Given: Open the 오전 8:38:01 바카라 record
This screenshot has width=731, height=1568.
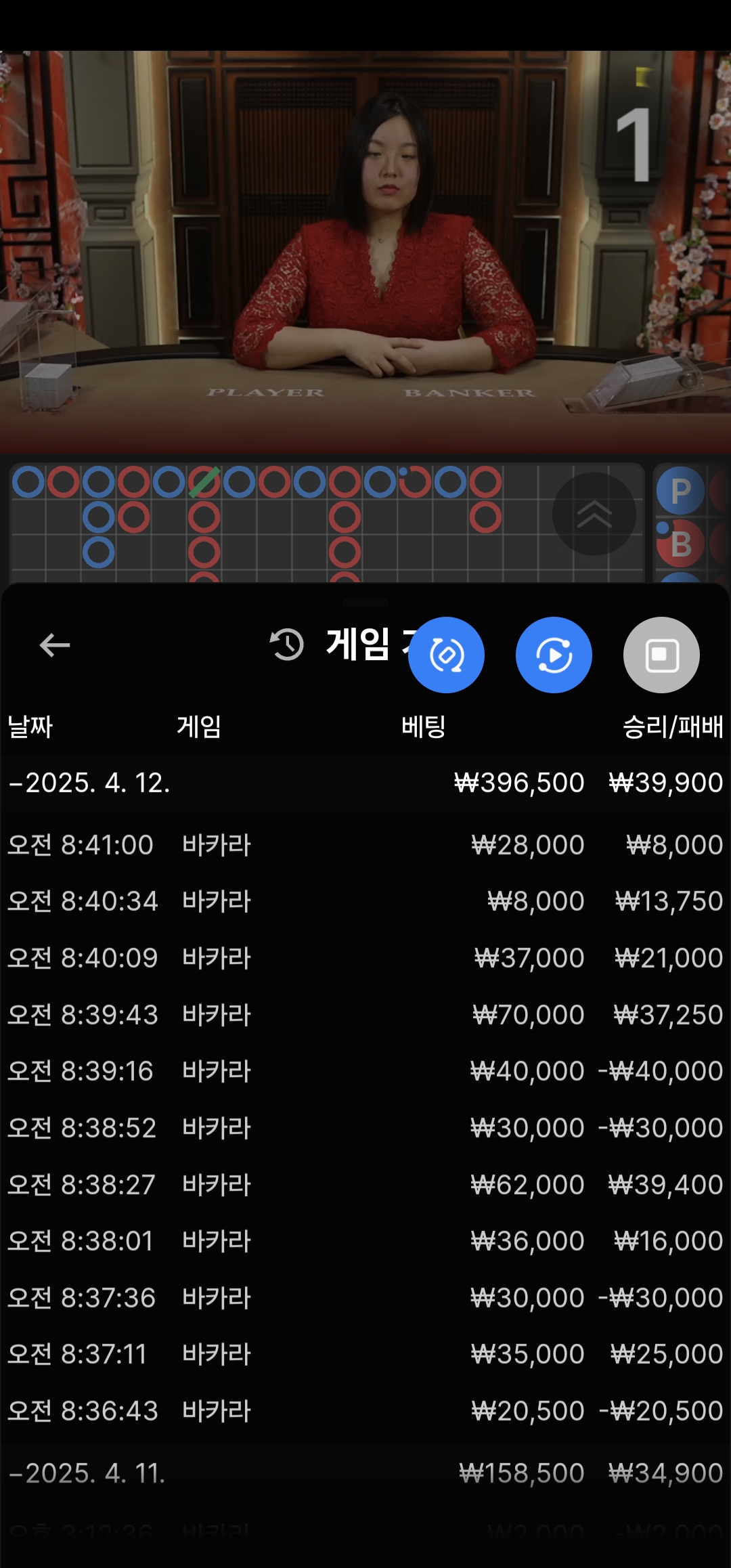Looking at the screenshot, I should [x=365, y=1241].
